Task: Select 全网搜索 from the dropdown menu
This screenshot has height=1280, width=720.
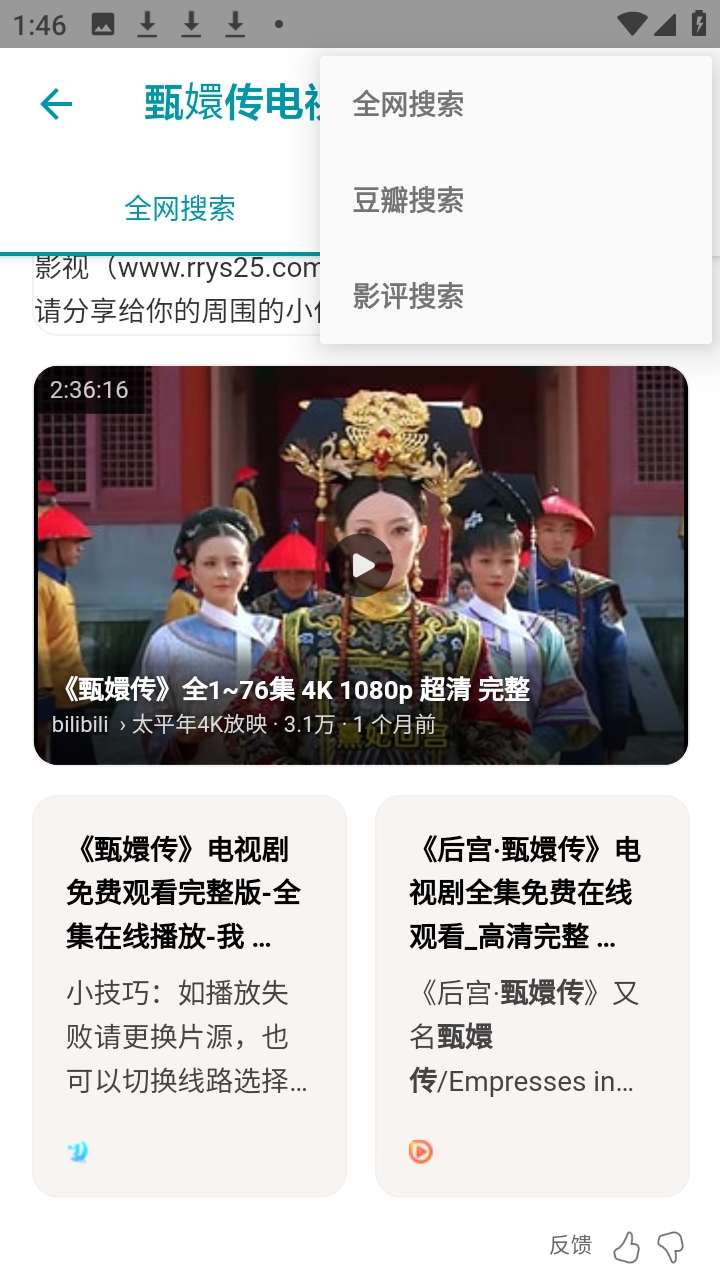Action: coord(408,104)
